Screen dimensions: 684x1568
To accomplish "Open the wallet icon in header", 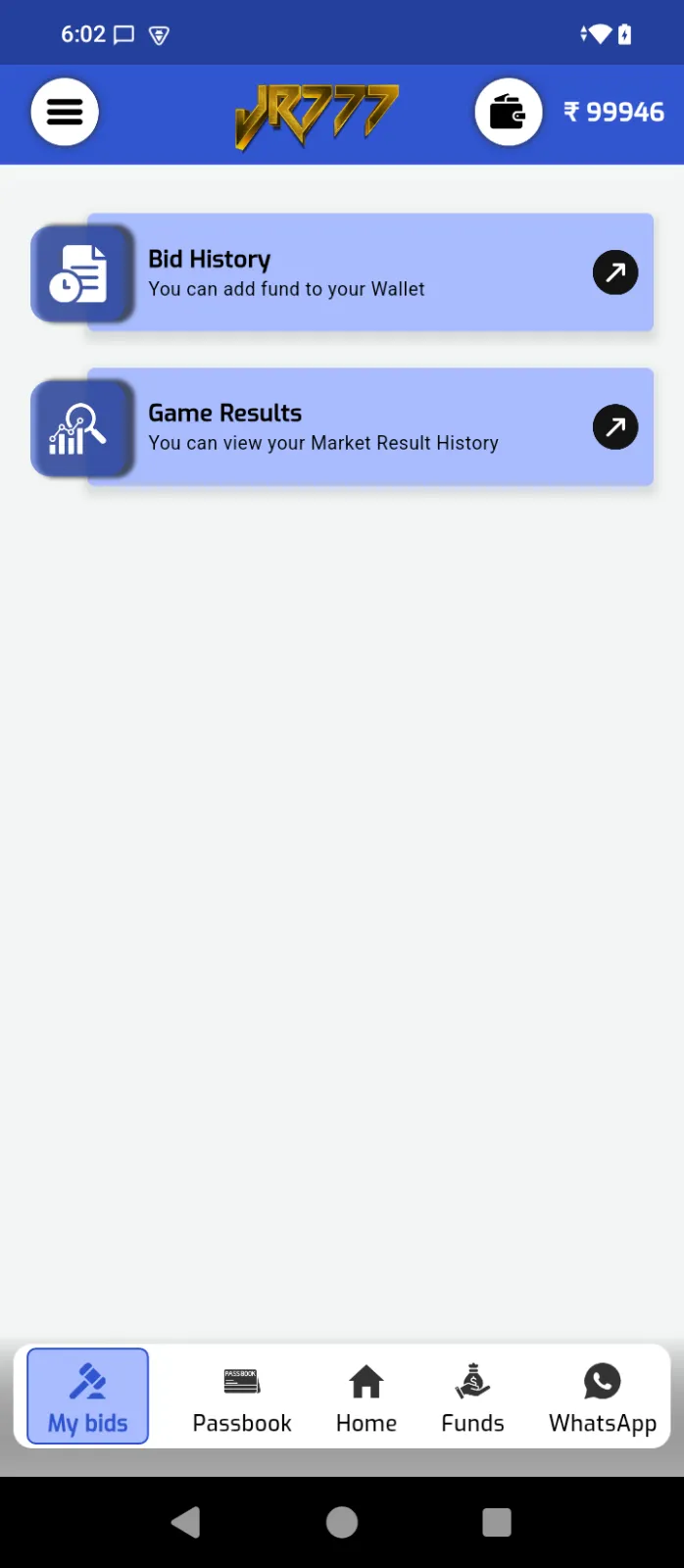I will tap(508, 112).
